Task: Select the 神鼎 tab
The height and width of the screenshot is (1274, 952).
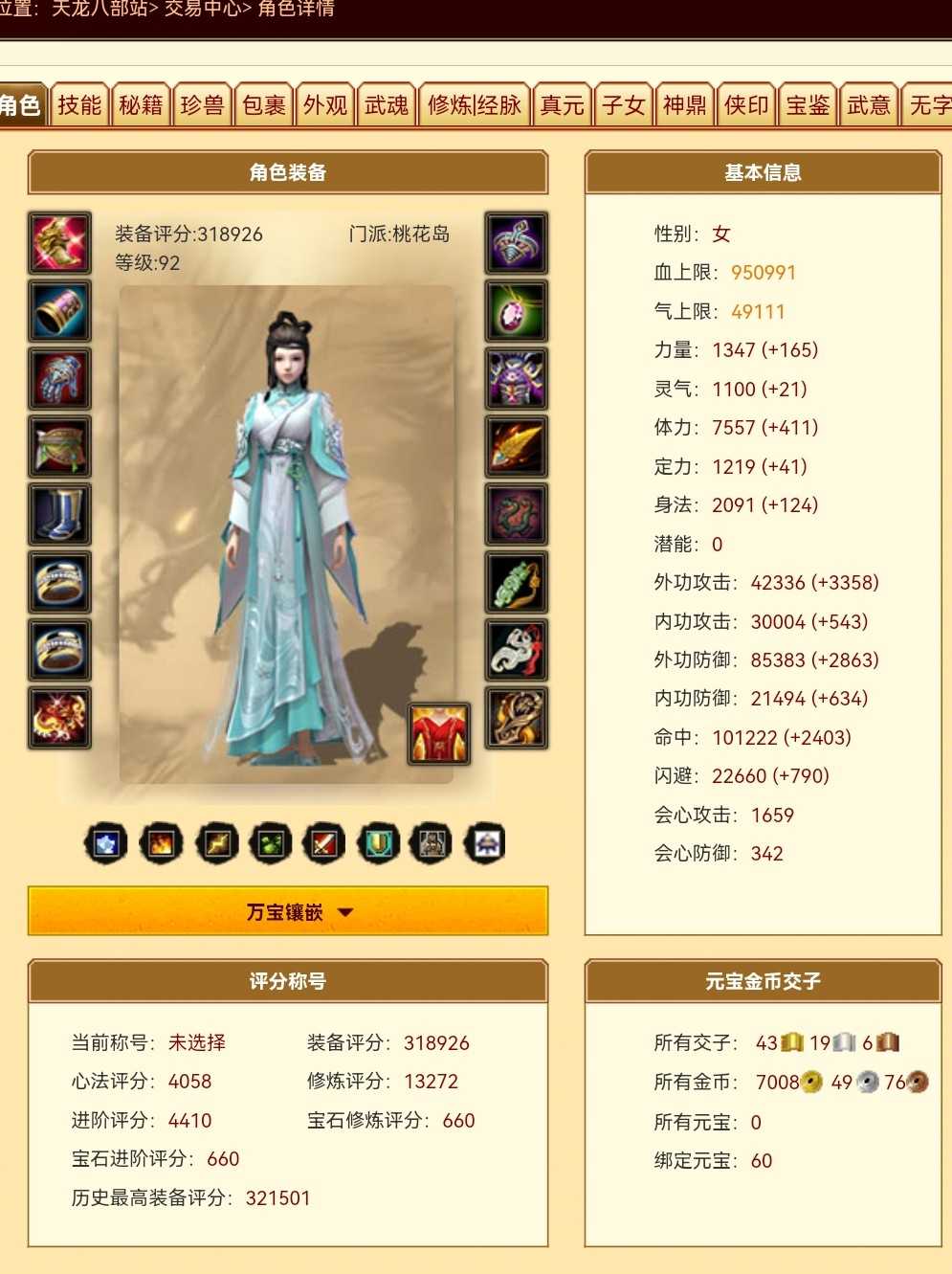Action: pos(685,105)
